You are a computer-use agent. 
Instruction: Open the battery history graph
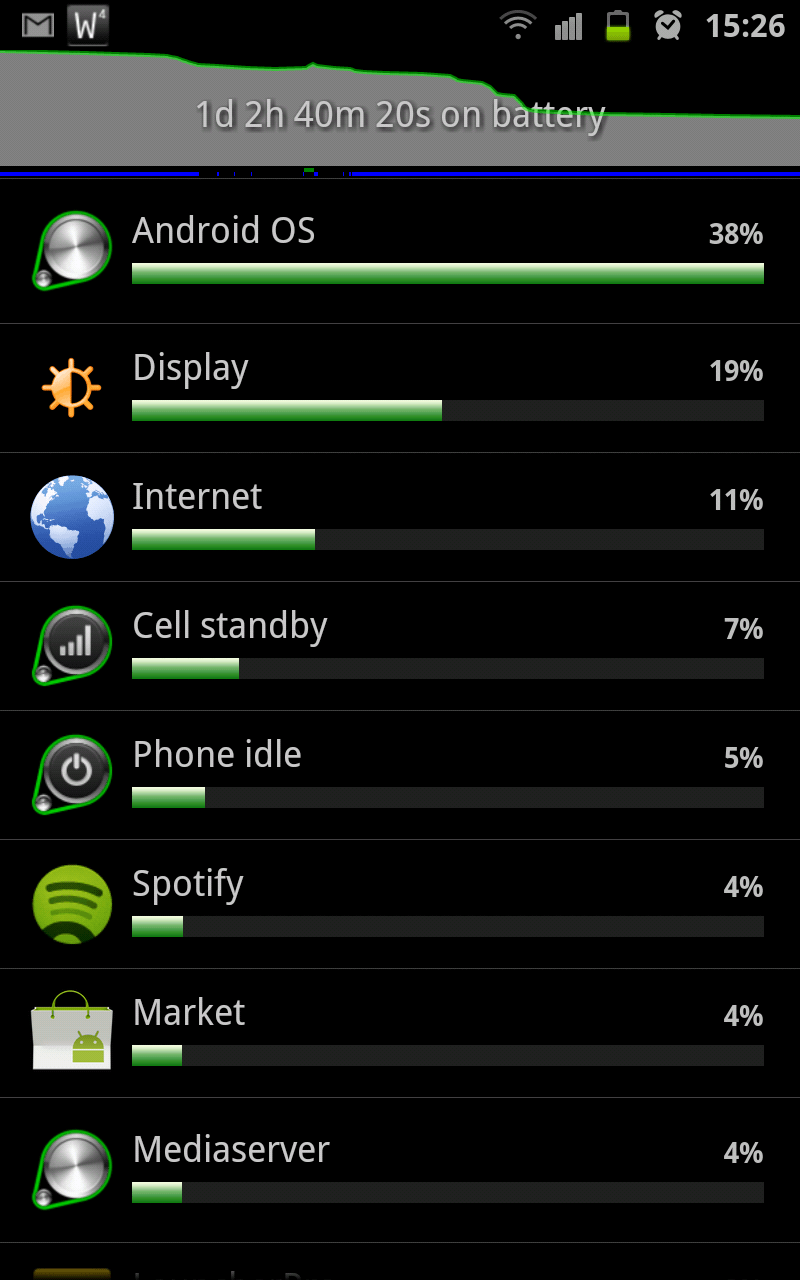400,112
